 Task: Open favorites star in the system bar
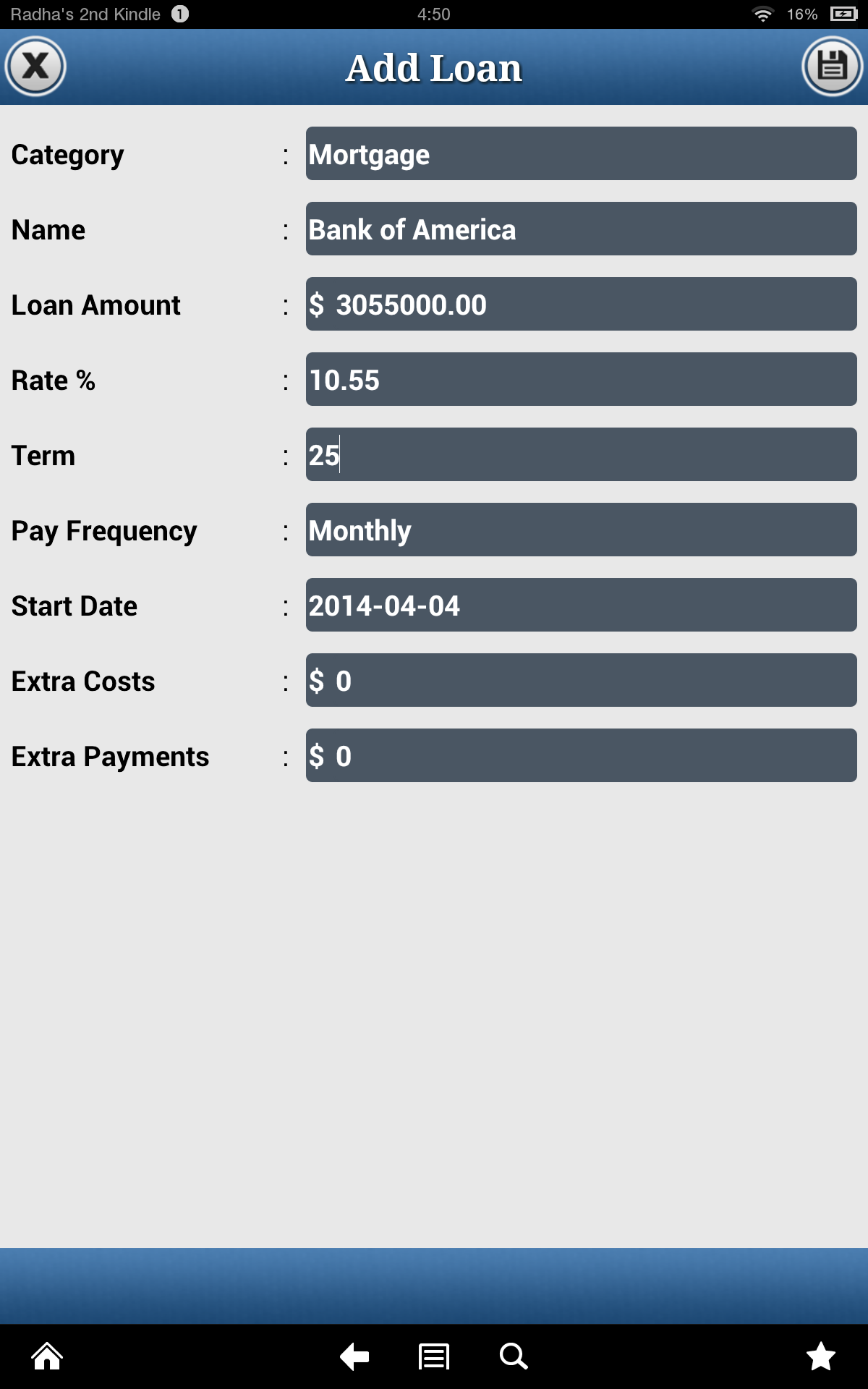821,1356
